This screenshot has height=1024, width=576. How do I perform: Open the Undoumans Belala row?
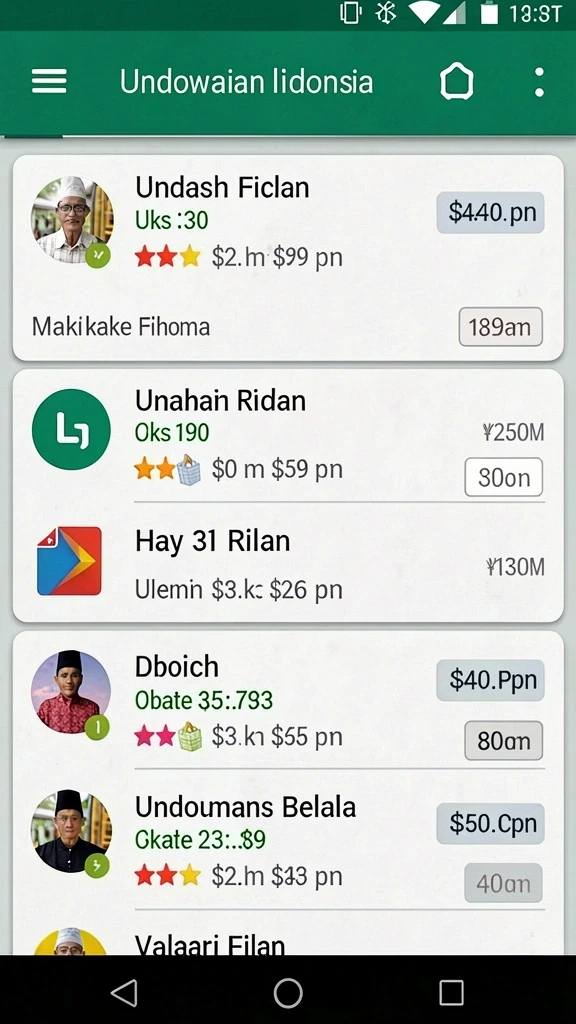[x=288, y=839]
